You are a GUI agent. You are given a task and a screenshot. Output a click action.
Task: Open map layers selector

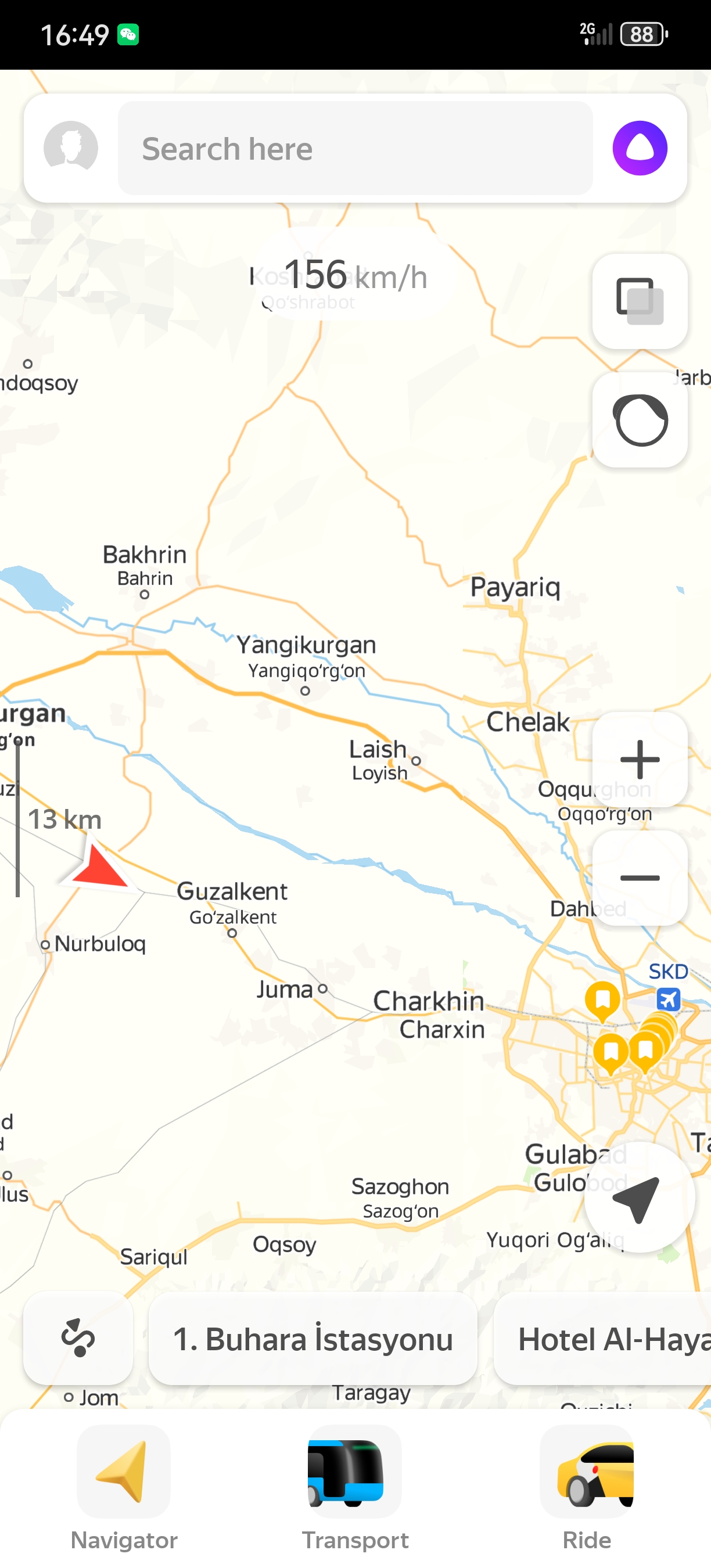coord(639,301)
